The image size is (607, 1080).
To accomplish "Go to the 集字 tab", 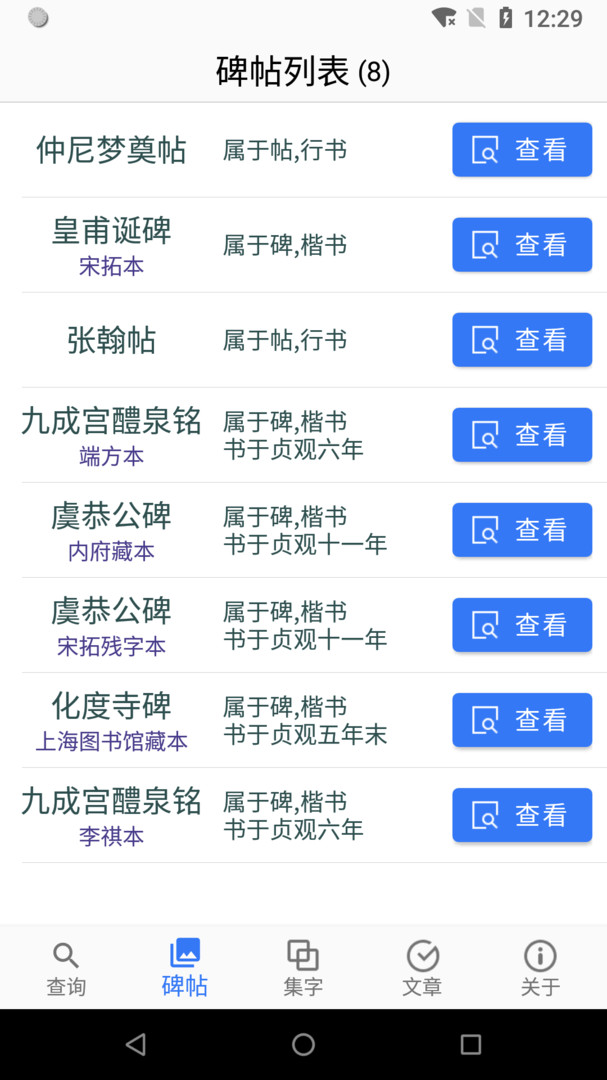I will [303, 968].
